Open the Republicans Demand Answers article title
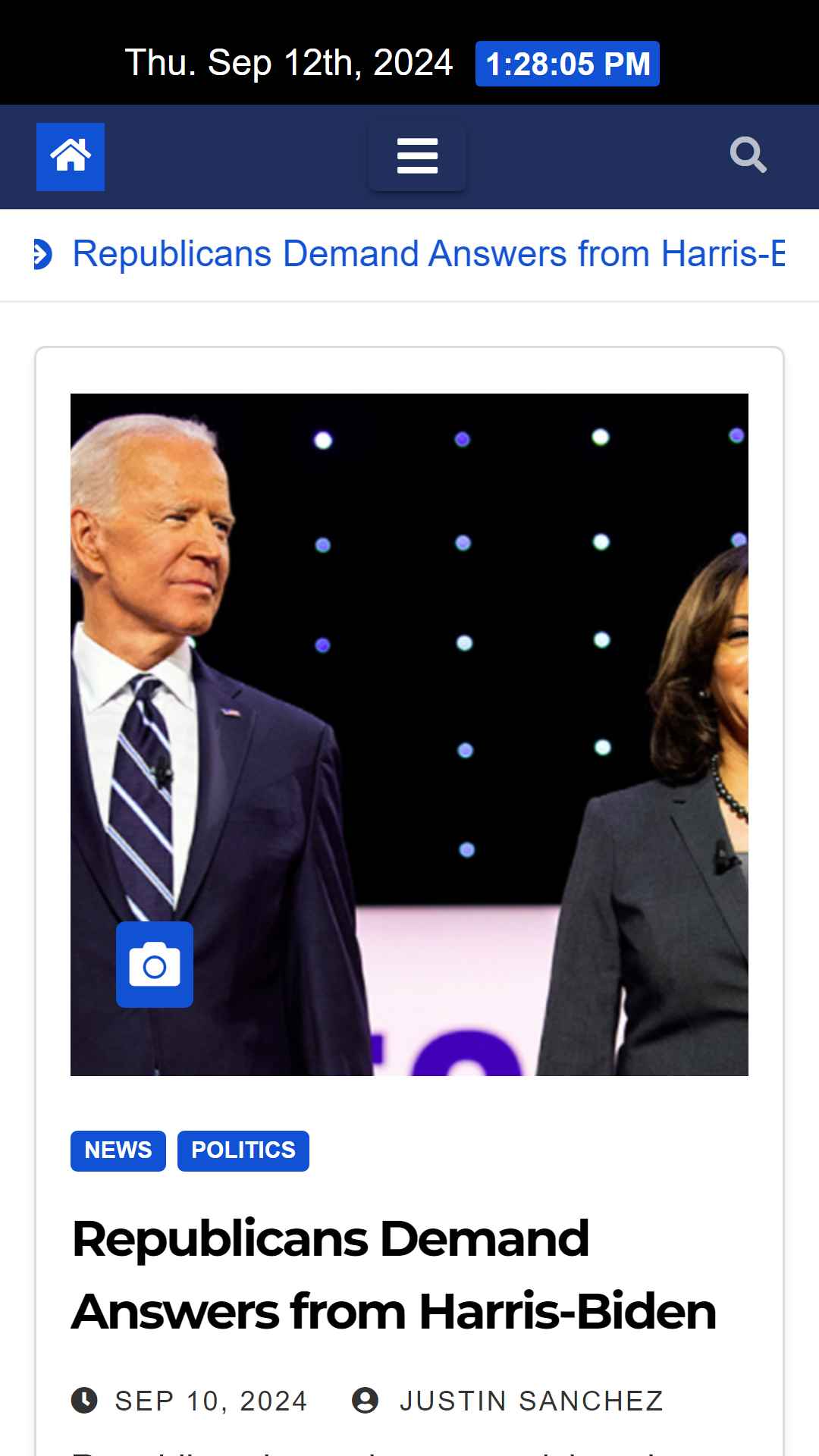The height and width of the screenshot is (1456, 819). coord(394,1275)
